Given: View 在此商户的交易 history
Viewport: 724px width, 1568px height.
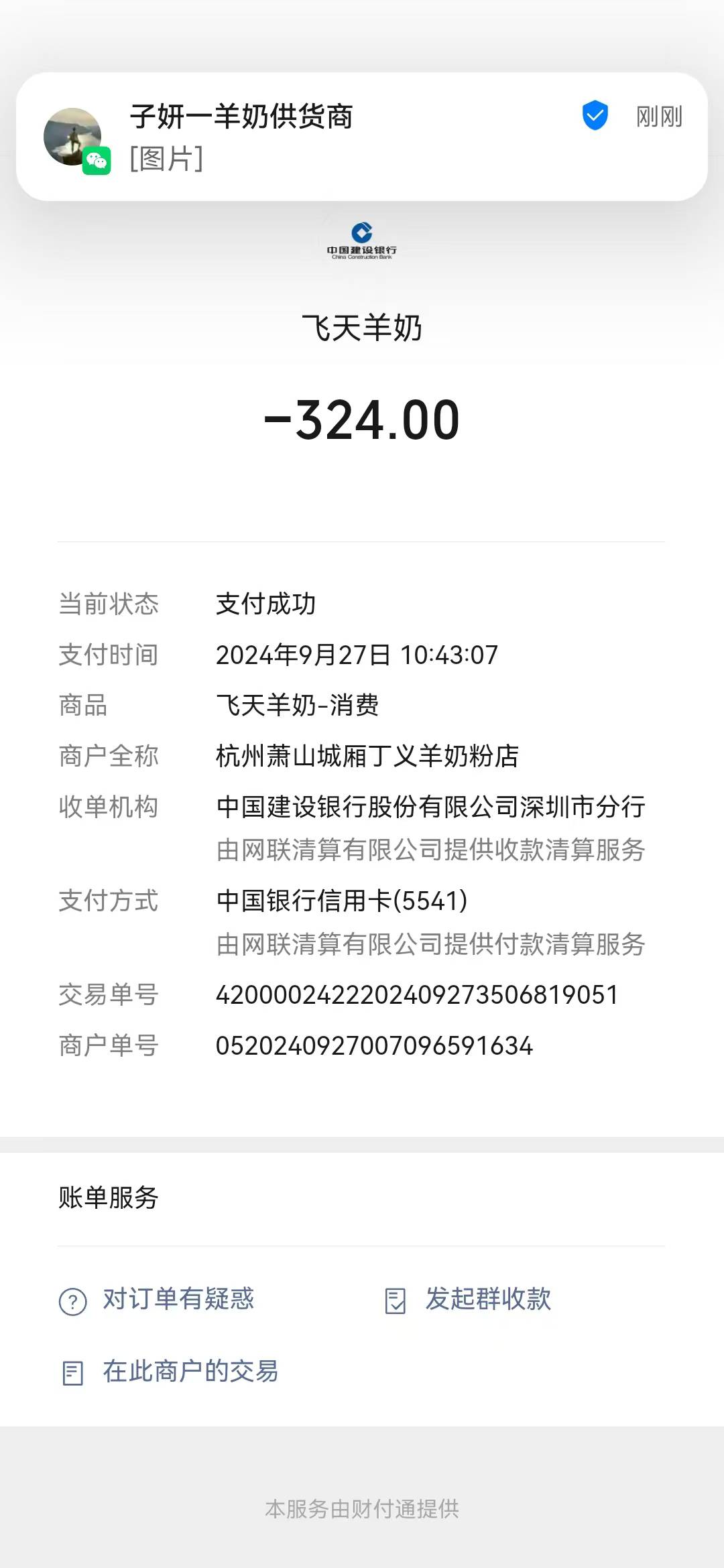Looking at the screenshot, I should pyautogui.click(x=190, y=1372).
